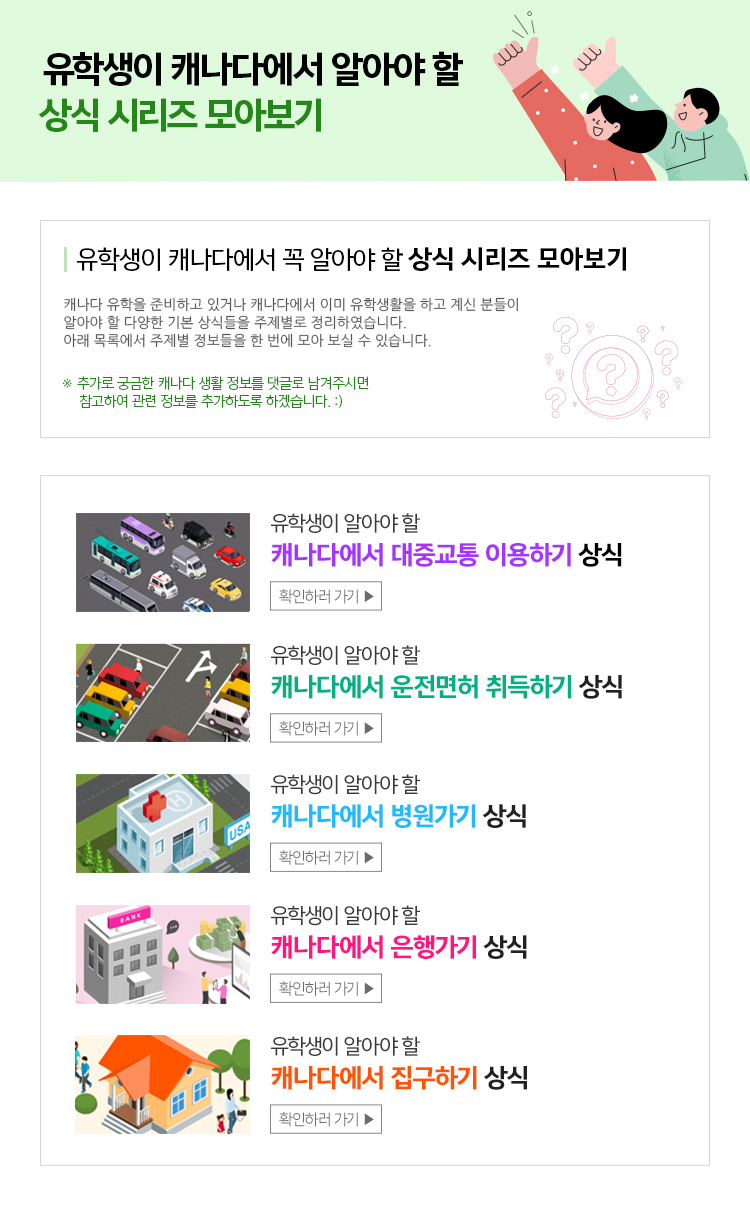This screenshot has height=1208, width=750.
Task: Select 확인하러 가기 for the banking guide
Action: coord(325,988)
